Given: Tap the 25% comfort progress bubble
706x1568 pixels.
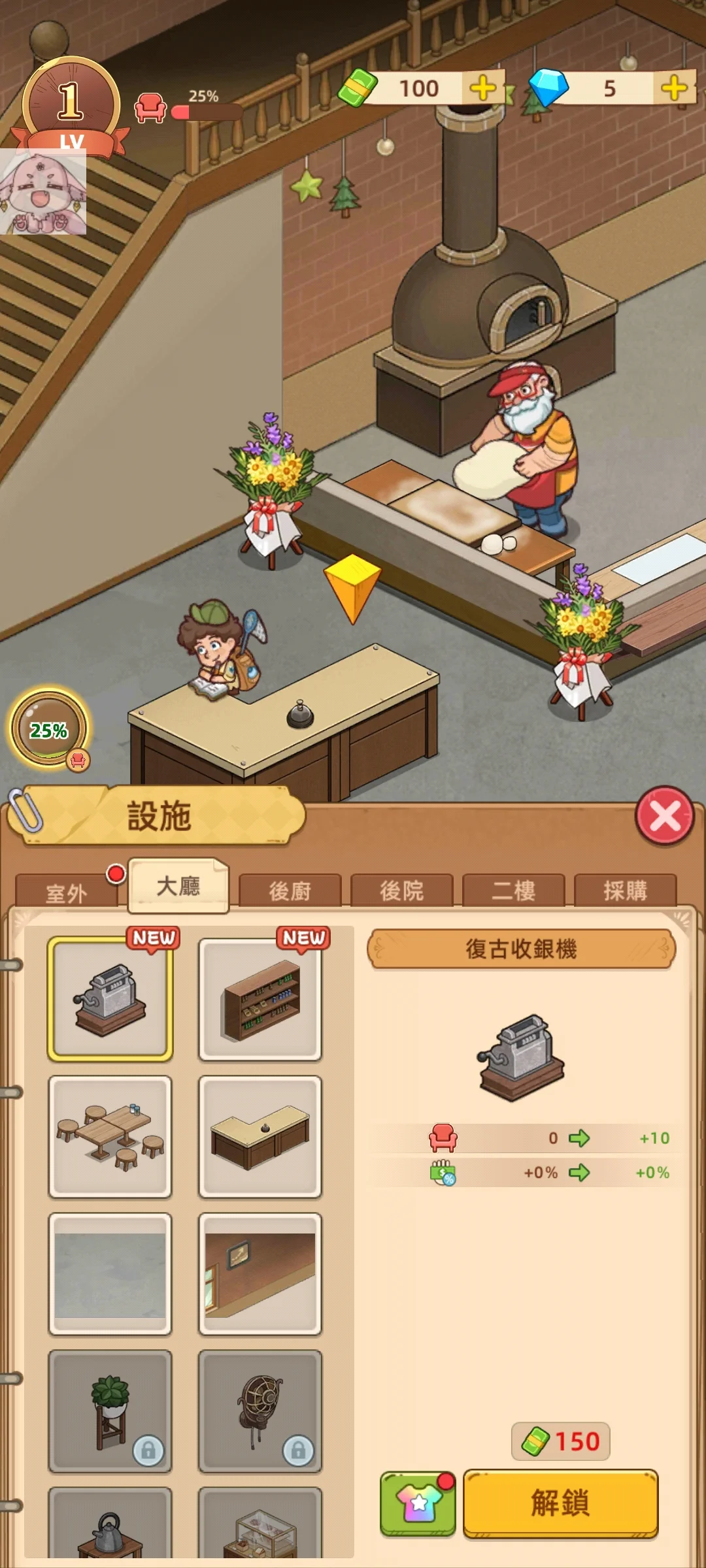Looking at the screenshot, I should (x=50, y=729).
